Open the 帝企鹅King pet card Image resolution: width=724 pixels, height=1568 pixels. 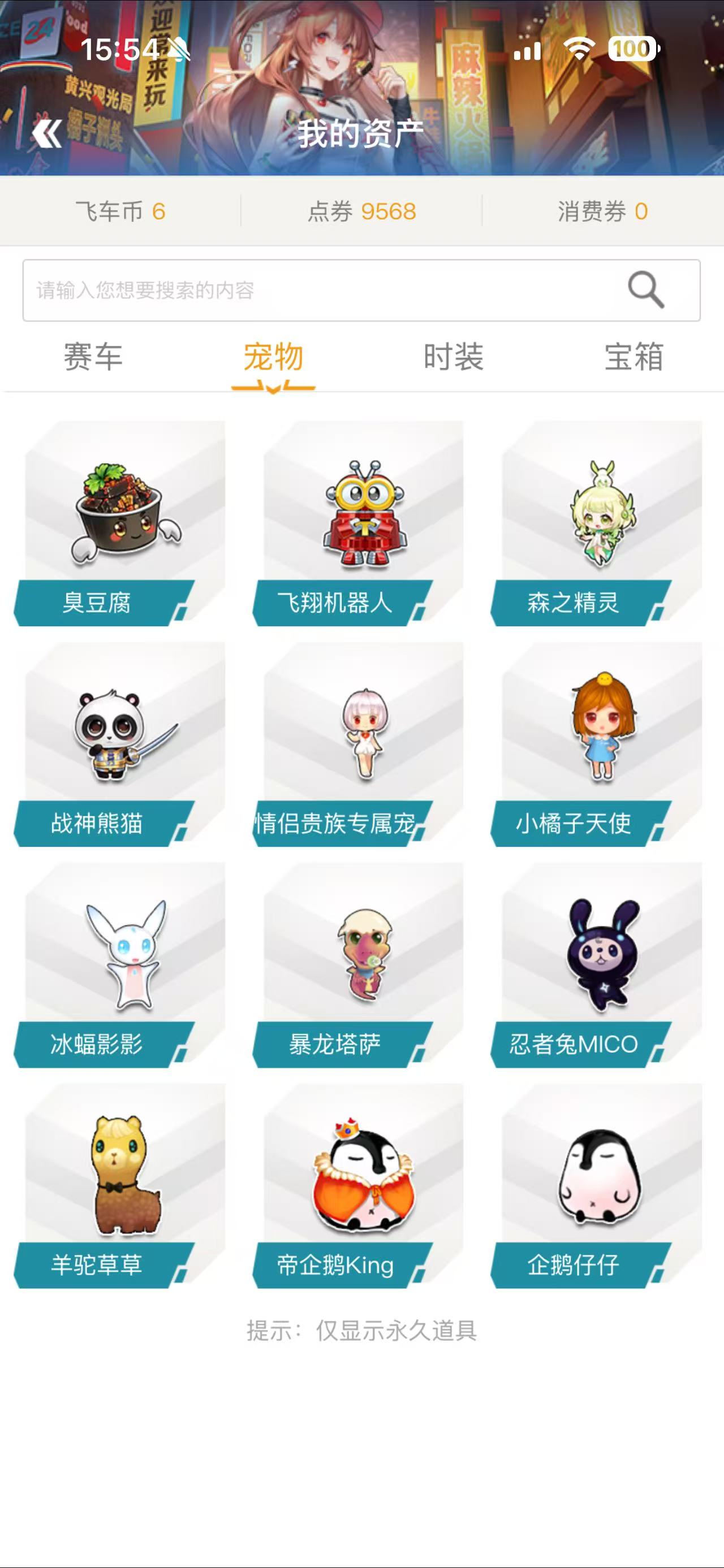click(x=364, y=1185)
